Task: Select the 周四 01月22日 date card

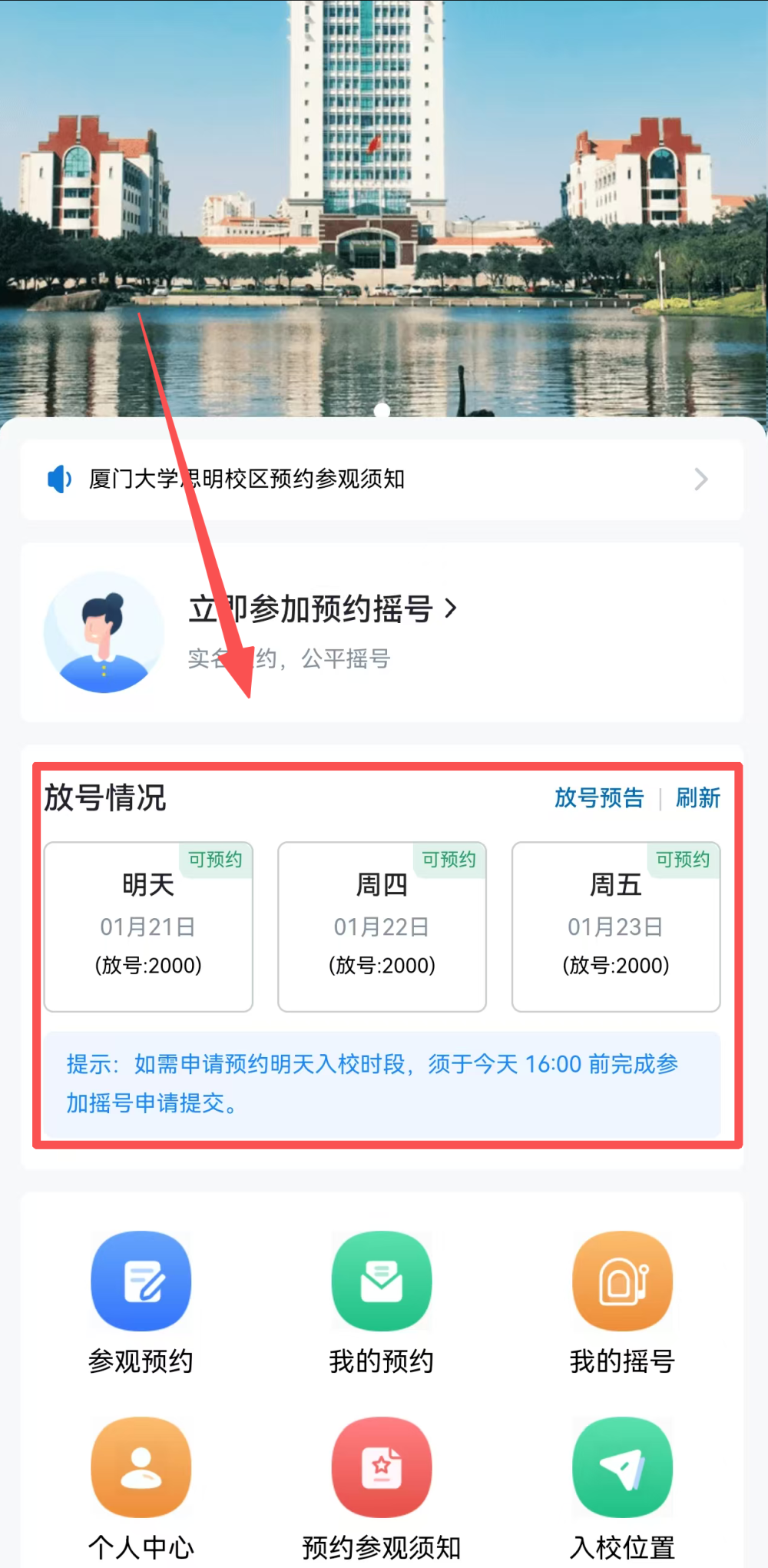Action: 382,927
